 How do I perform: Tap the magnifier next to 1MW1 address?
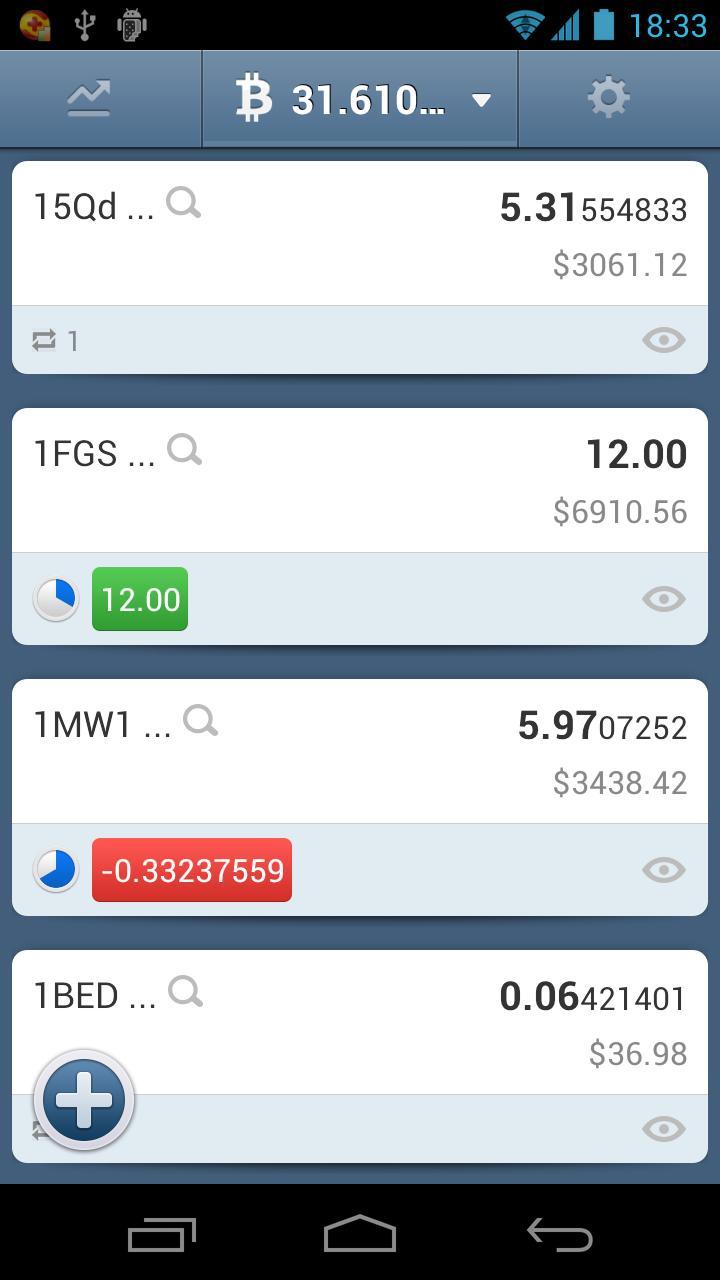(201, 720)
